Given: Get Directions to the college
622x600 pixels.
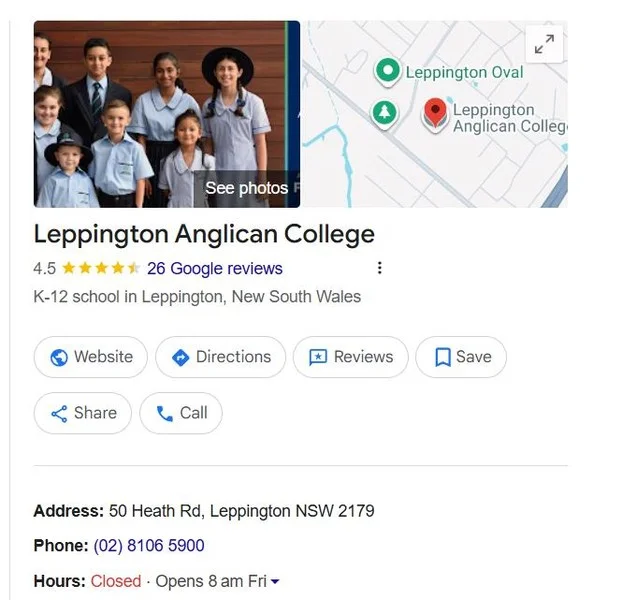Looking at the screenshot, I should click(220, 357).
